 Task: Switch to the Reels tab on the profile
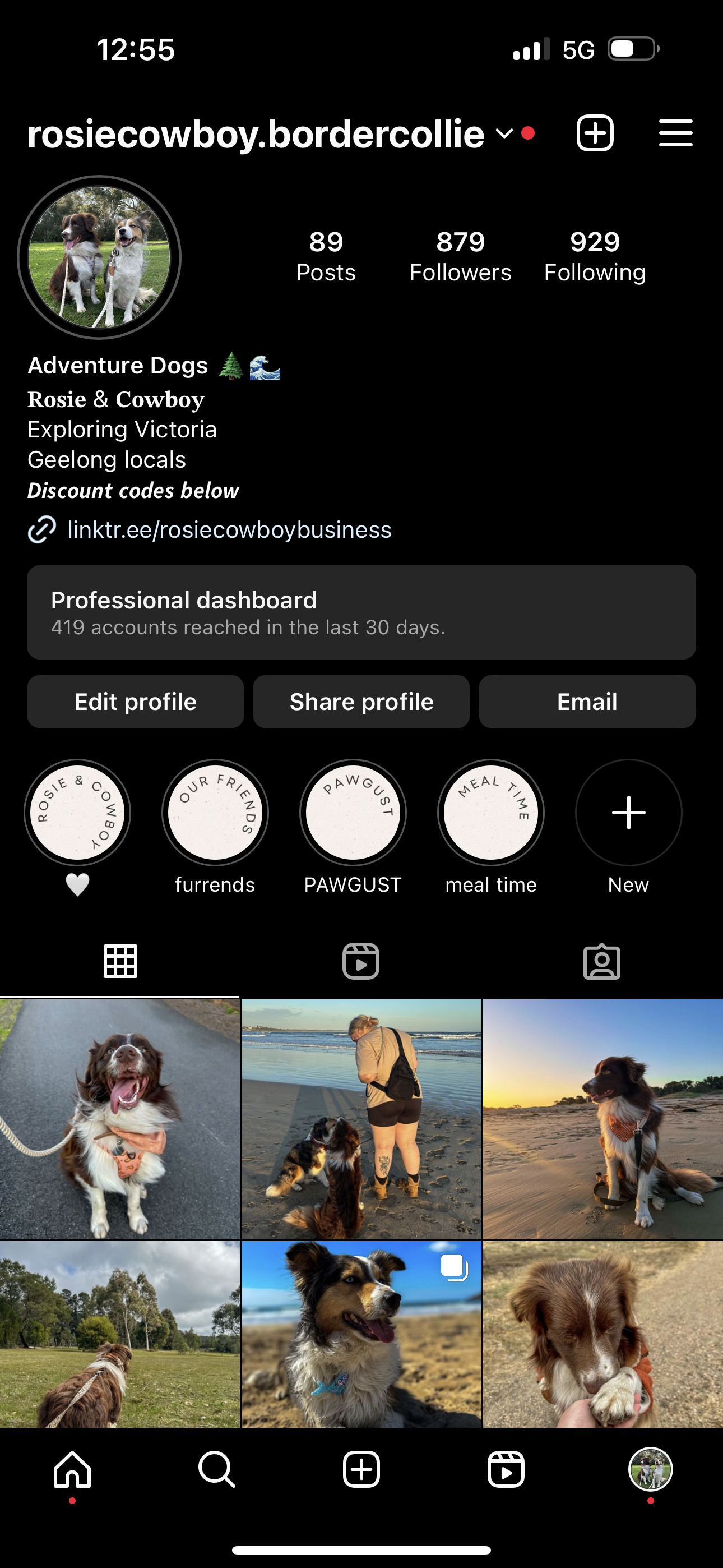click(361, 961)
